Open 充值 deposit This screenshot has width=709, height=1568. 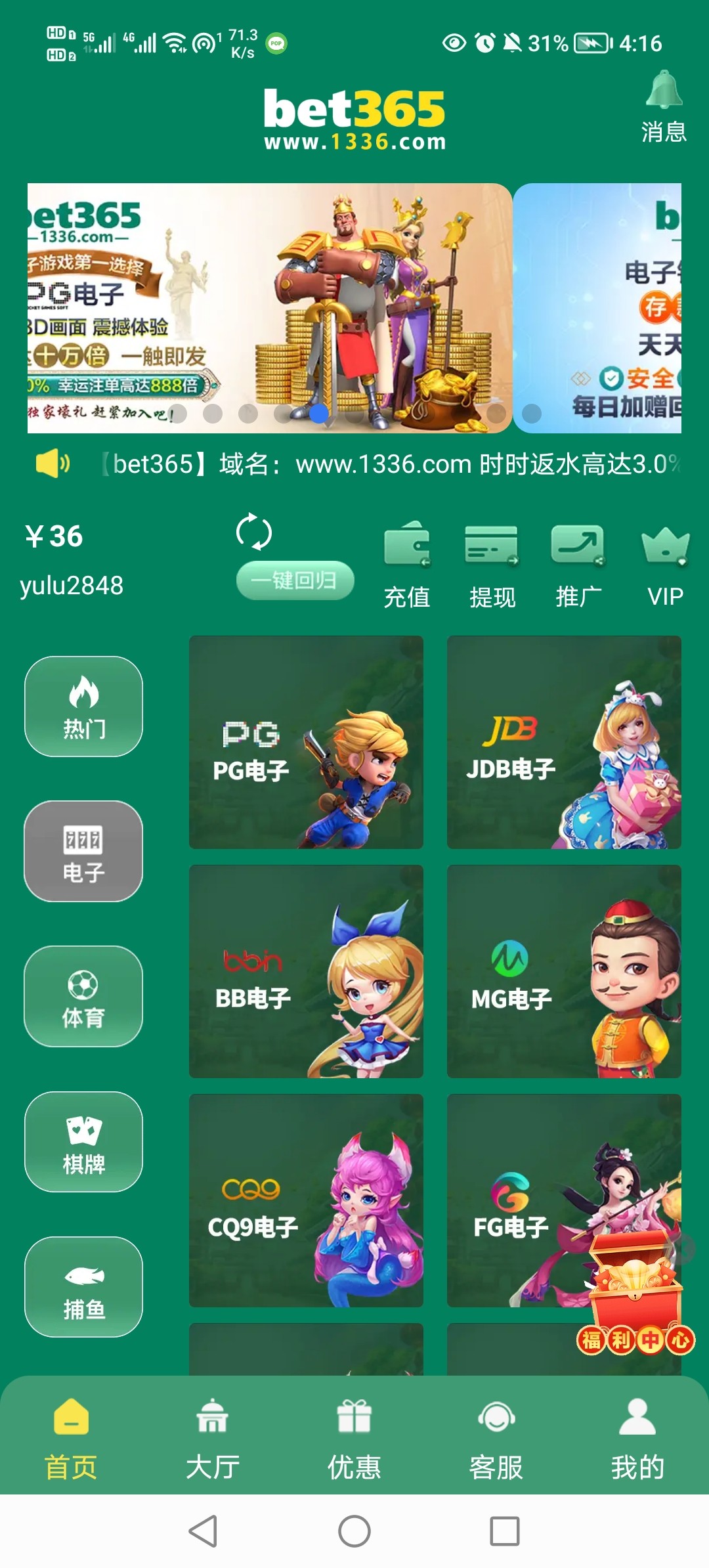[x=407, y=565]
